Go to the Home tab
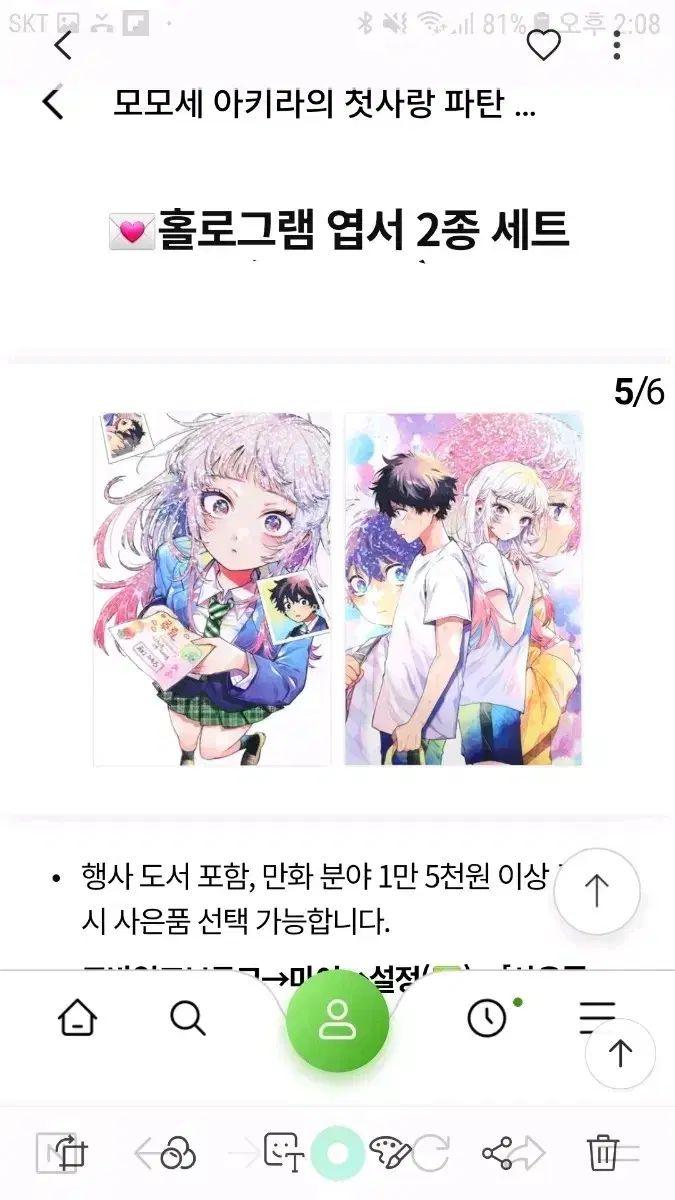This screenshot has height=1200, width=675. [78, 1018]
